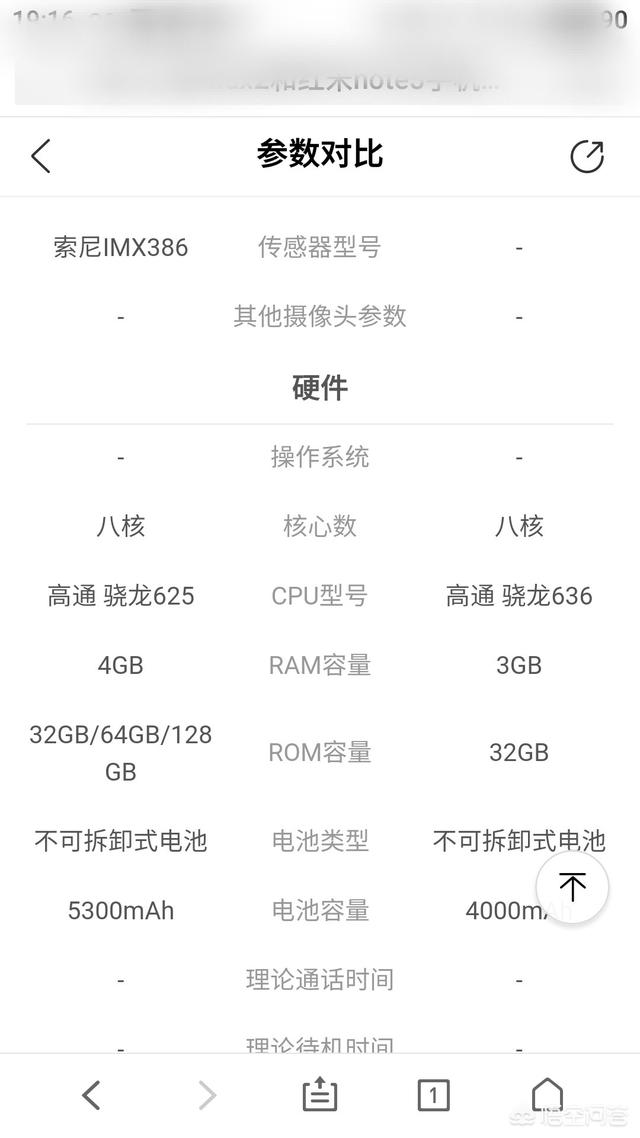Open the browser tabs switcher
This screenshot has width=640, height=1138.
[x=433, y=1095]
